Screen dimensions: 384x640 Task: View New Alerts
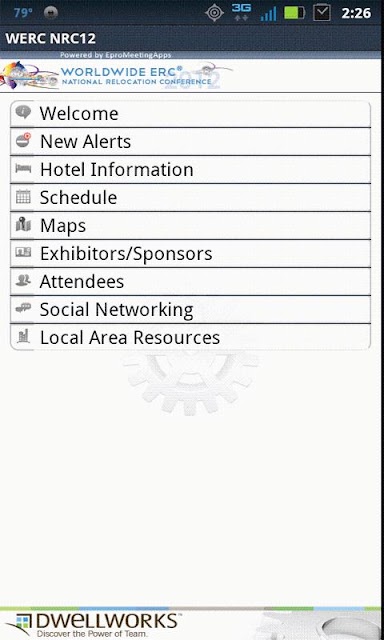point(190,142)
